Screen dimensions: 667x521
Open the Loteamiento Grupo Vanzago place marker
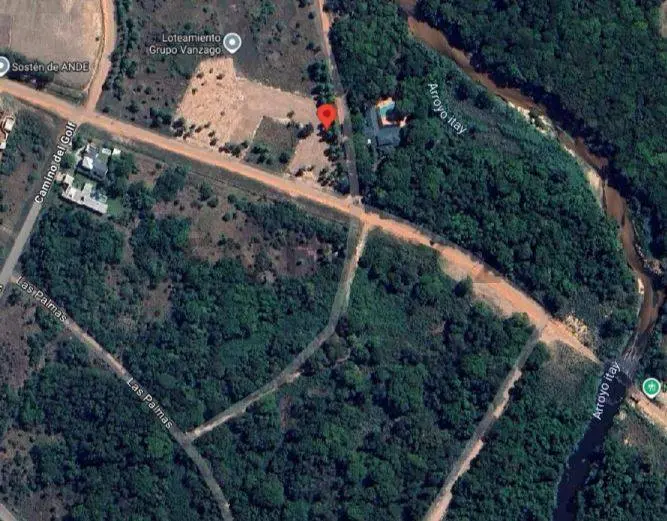[232, 42]
